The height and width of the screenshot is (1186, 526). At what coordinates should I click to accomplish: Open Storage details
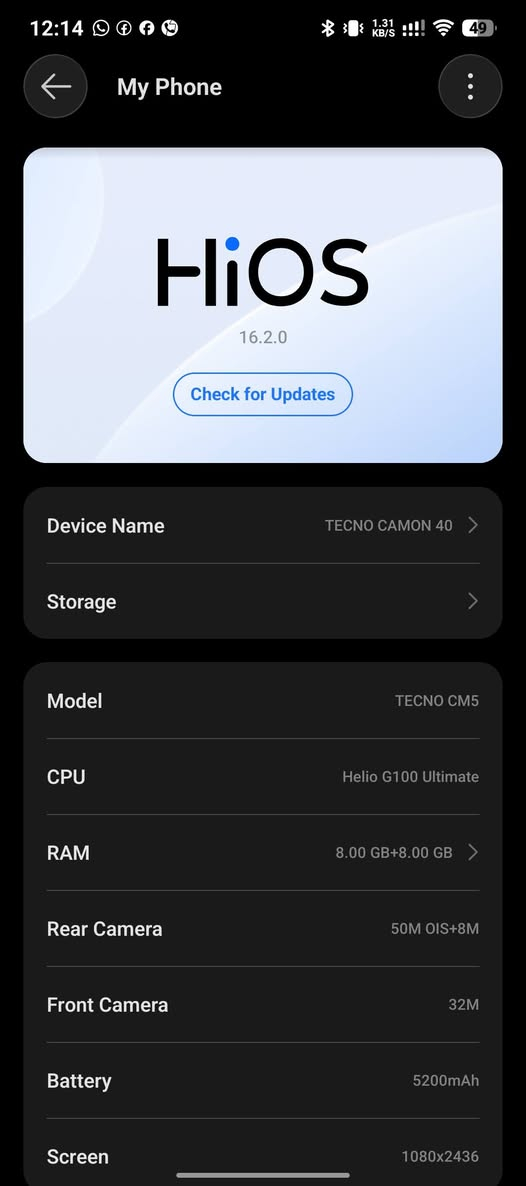[263, 601]
